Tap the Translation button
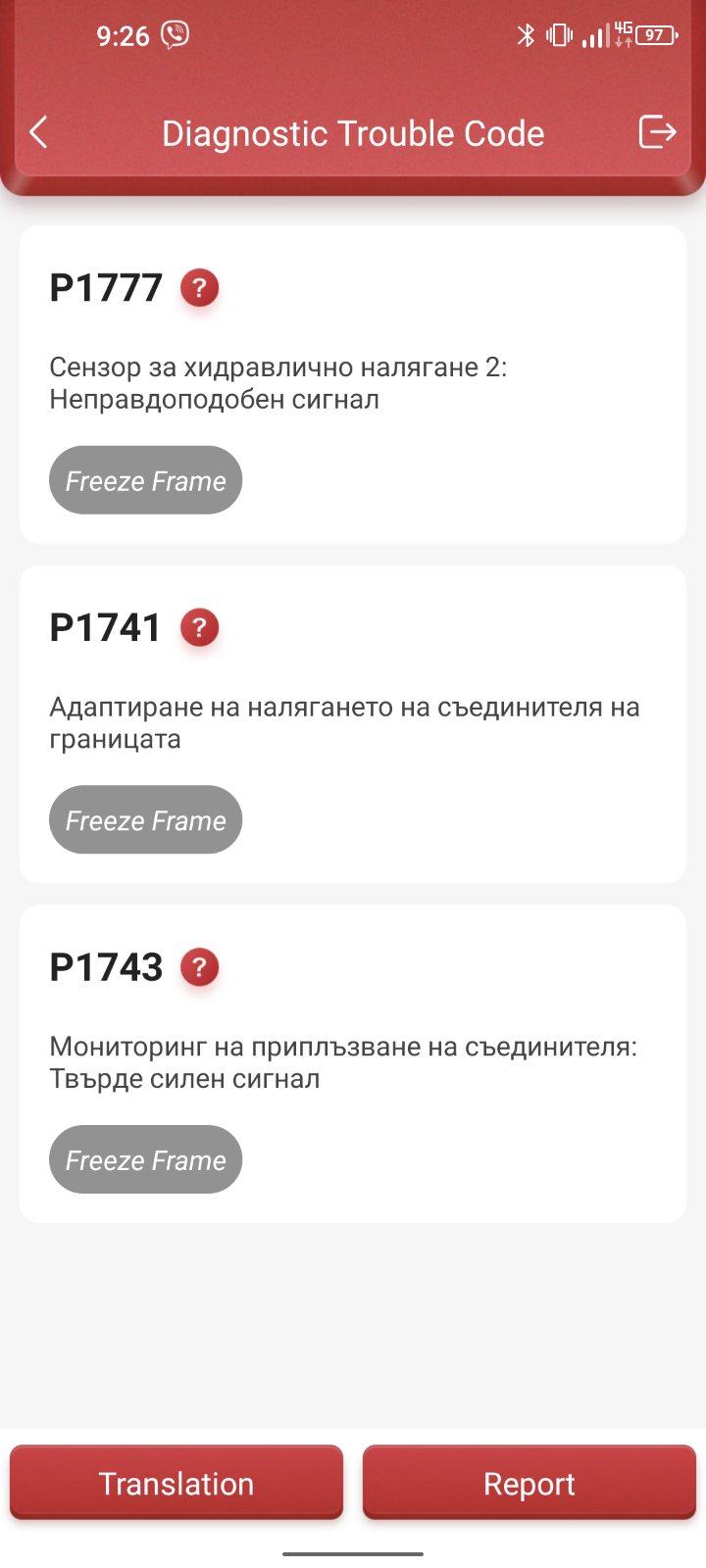The image size is (706, 1568). pos(176,1483)
